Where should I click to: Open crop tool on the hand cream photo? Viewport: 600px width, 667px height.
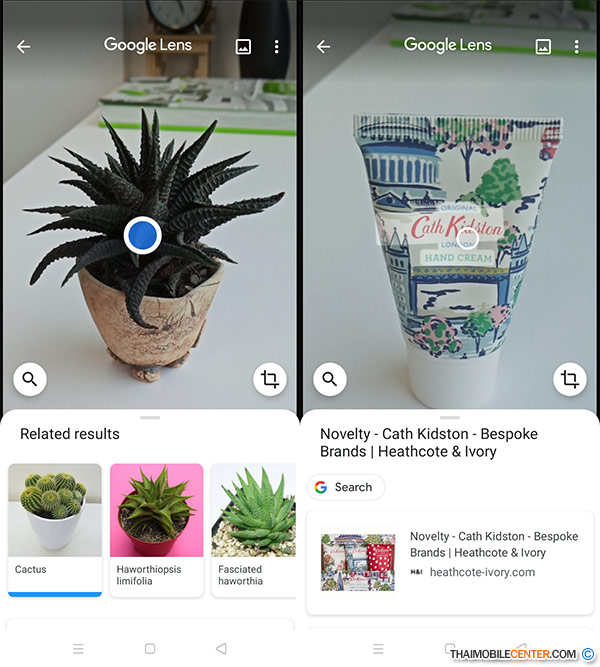570,379
